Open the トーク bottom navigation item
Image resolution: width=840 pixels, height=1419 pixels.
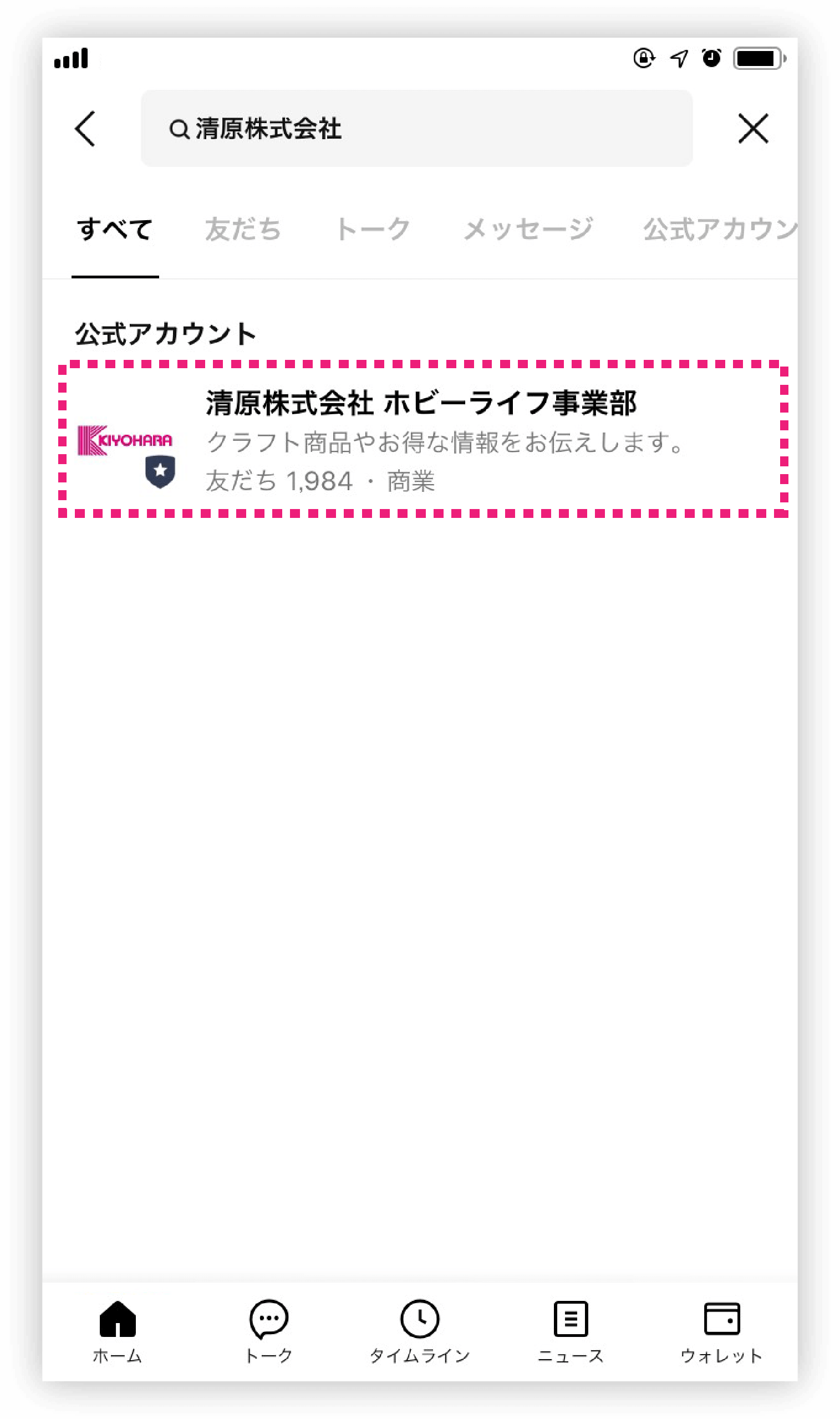tap(268, 1331)
